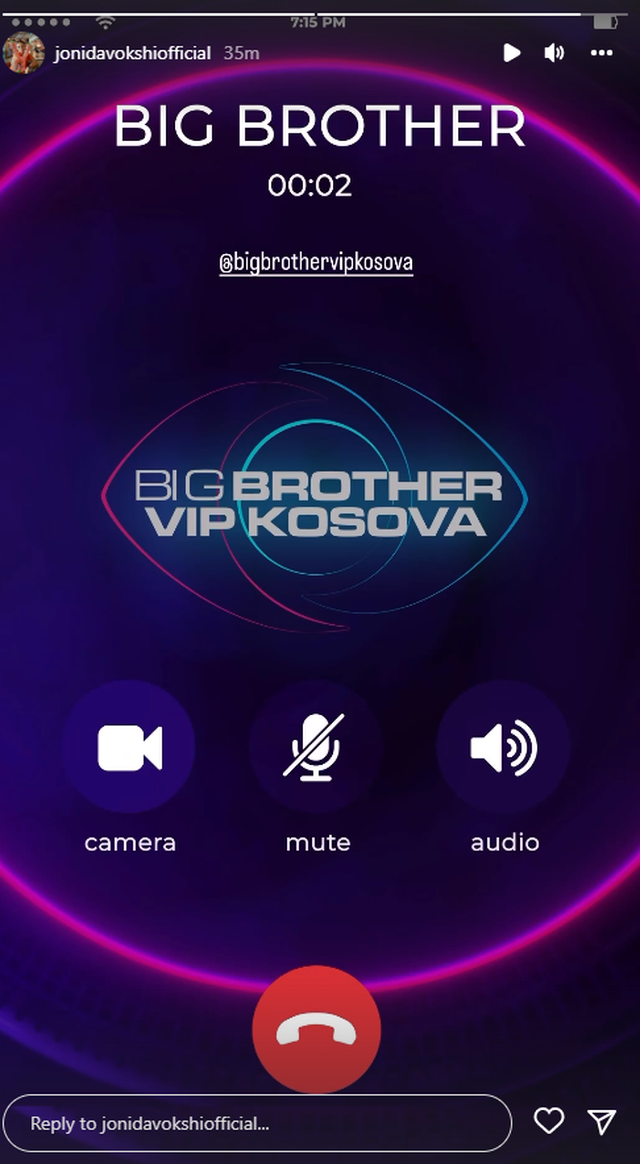
Task: Open the jonidavokshiofficial username link
Action: 132,53
